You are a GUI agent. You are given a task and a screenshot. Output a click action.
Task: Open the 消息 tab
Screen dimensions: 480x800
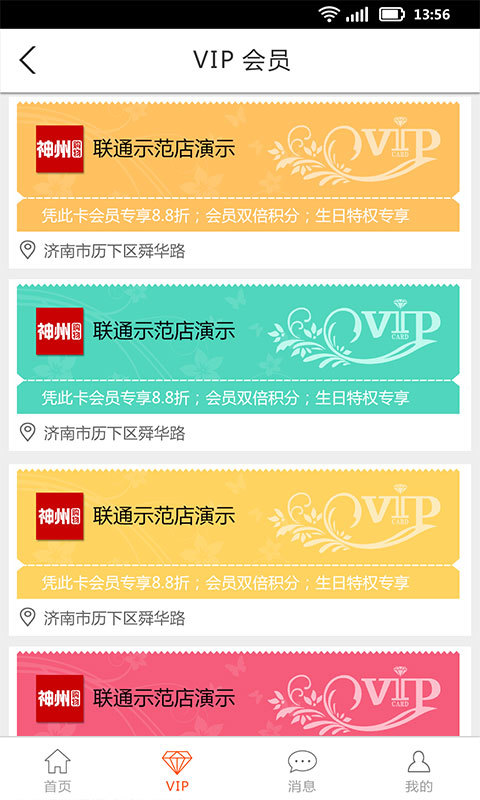(x=302, y=770)
